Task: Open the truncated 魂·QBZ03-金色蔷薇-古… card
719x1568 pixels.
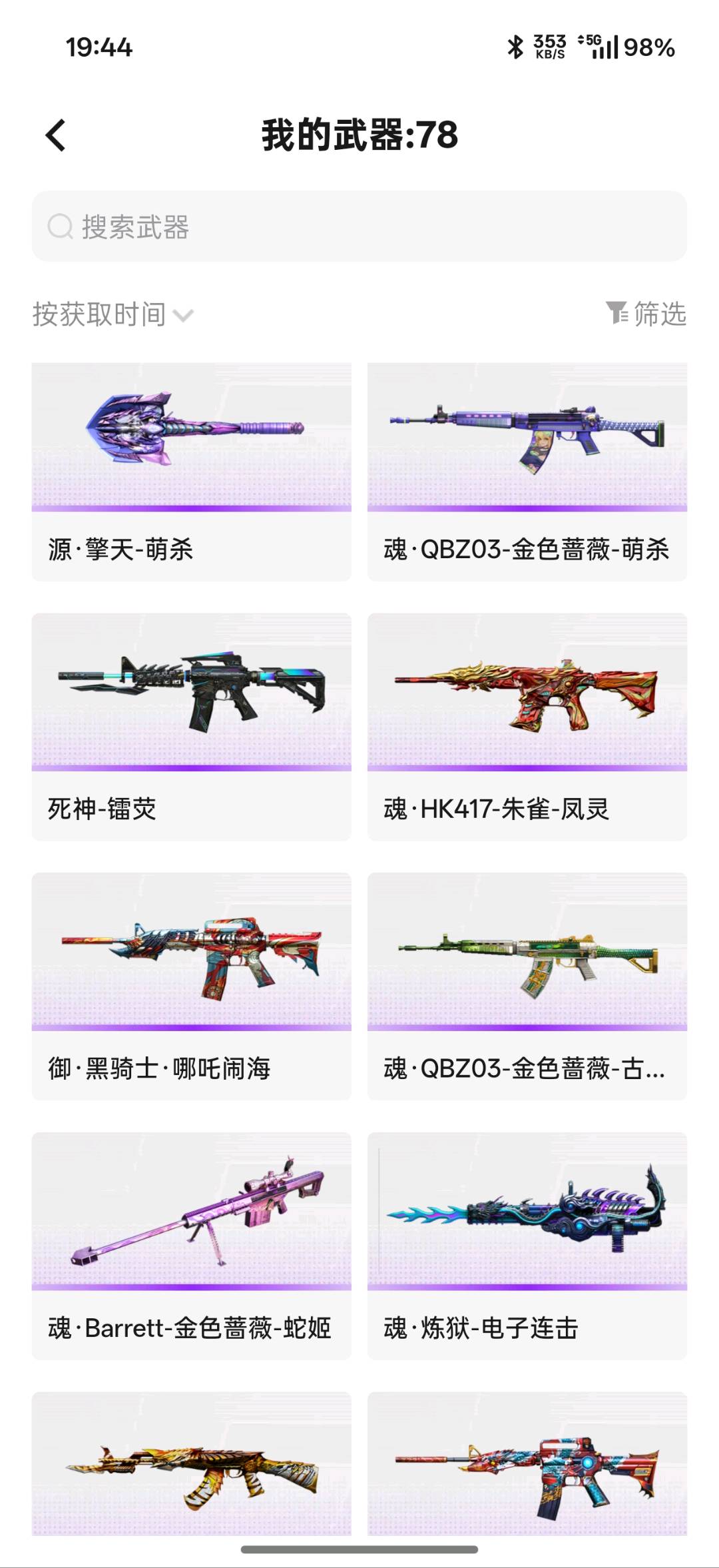Action: click(527, 986)
